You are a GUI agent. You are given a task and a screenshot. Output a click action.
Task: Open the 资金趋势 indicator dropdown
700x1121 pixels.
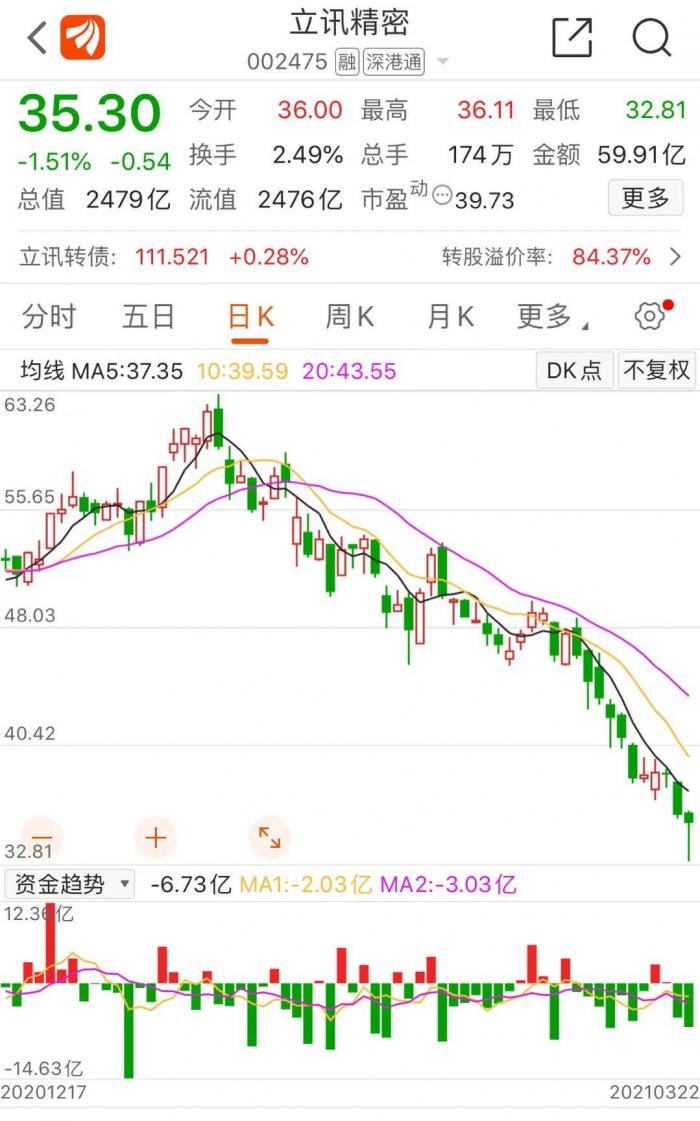(70, 884)
